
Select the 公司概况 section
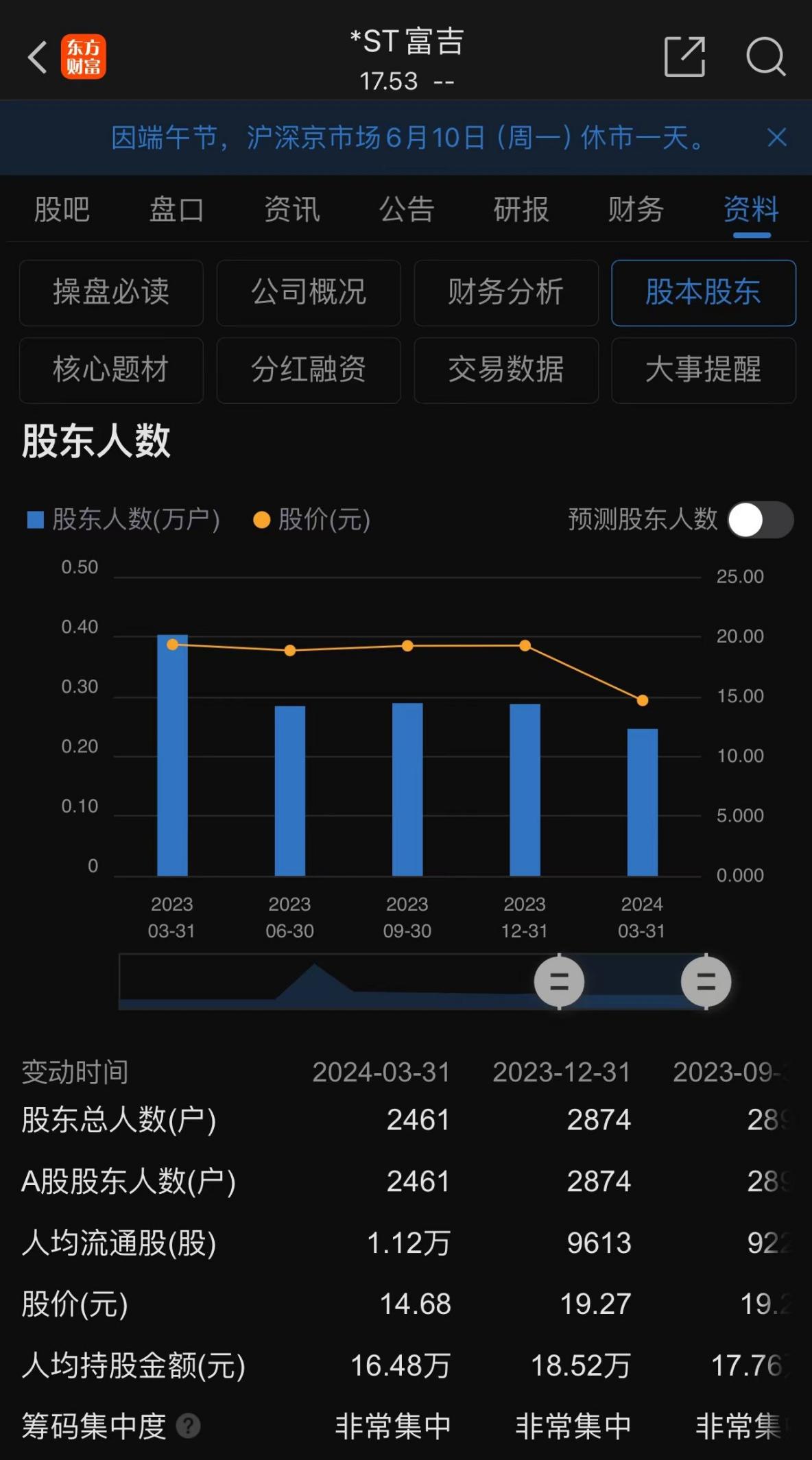[309, 293]
